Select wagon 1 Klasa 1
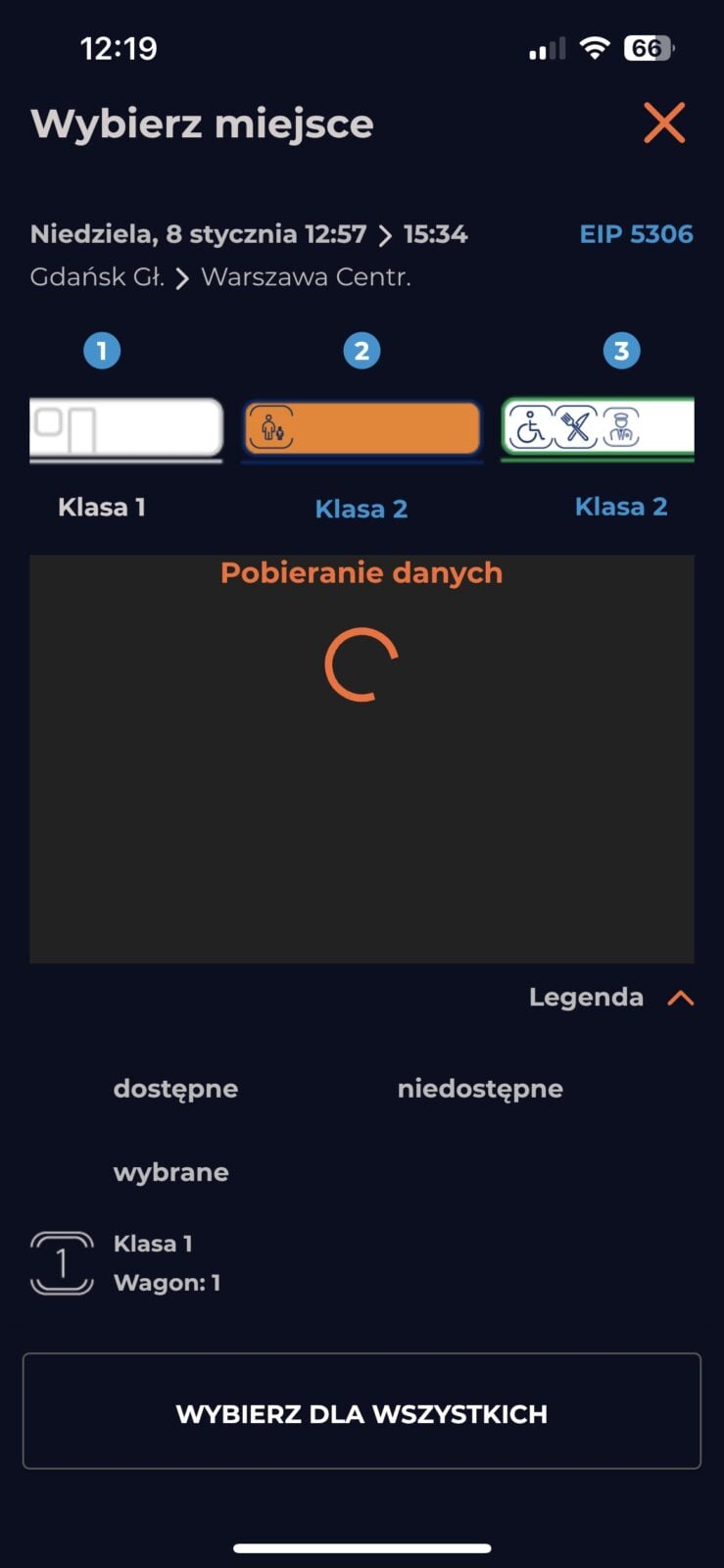Viewport: 724px width, 1568px height. pos(125,427)
